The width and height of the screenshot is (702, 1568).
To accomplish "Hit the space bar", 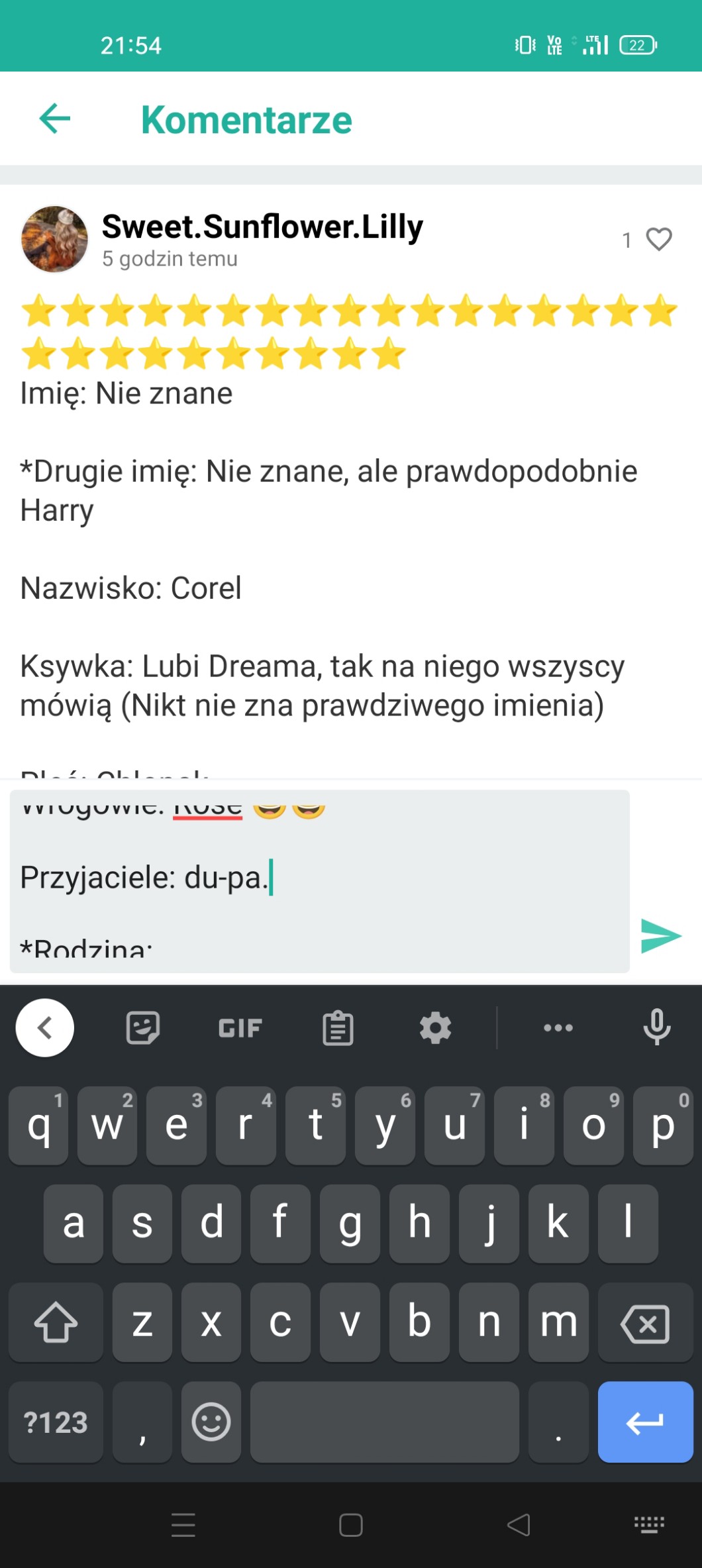I will [x=384, y=1422].
